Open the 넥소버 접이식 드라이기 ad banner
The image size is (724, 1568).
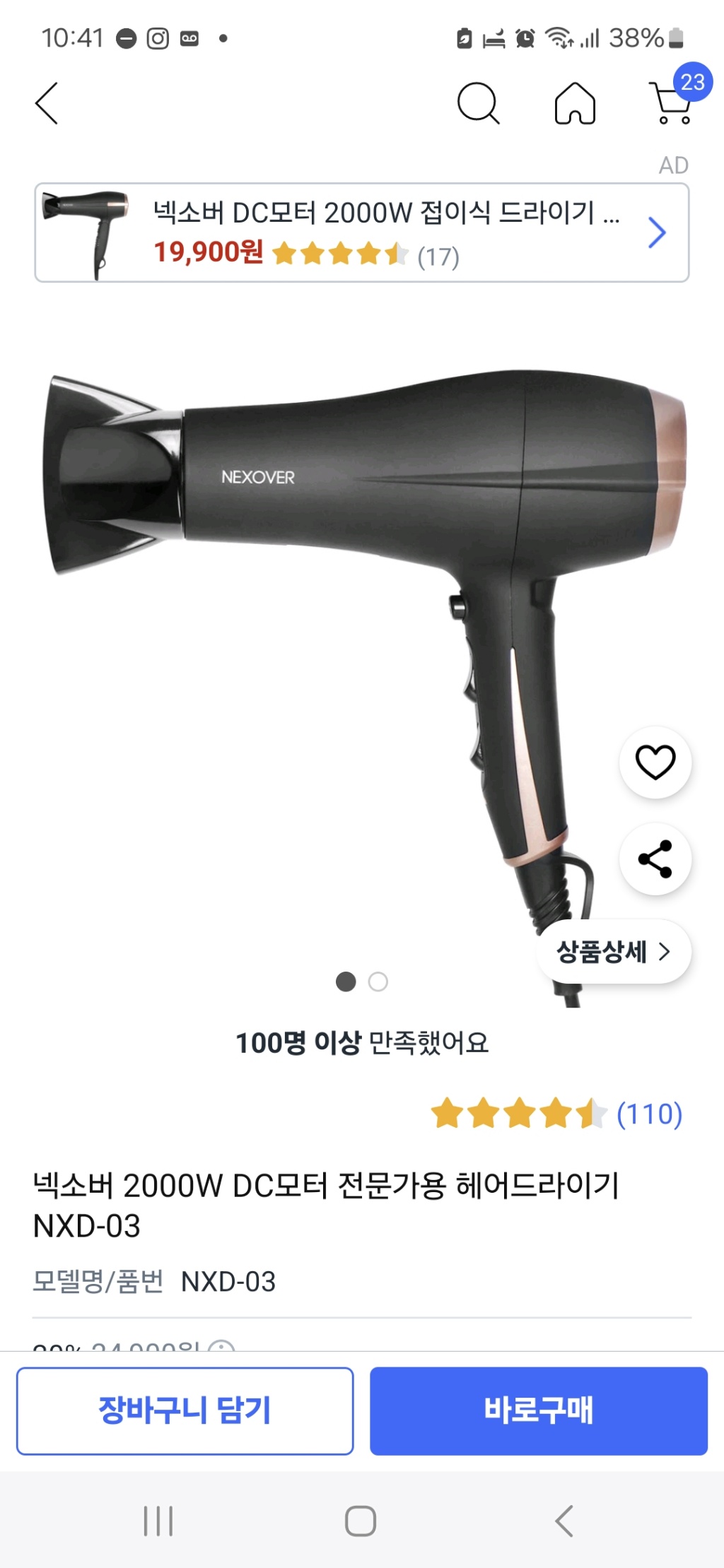361,232
